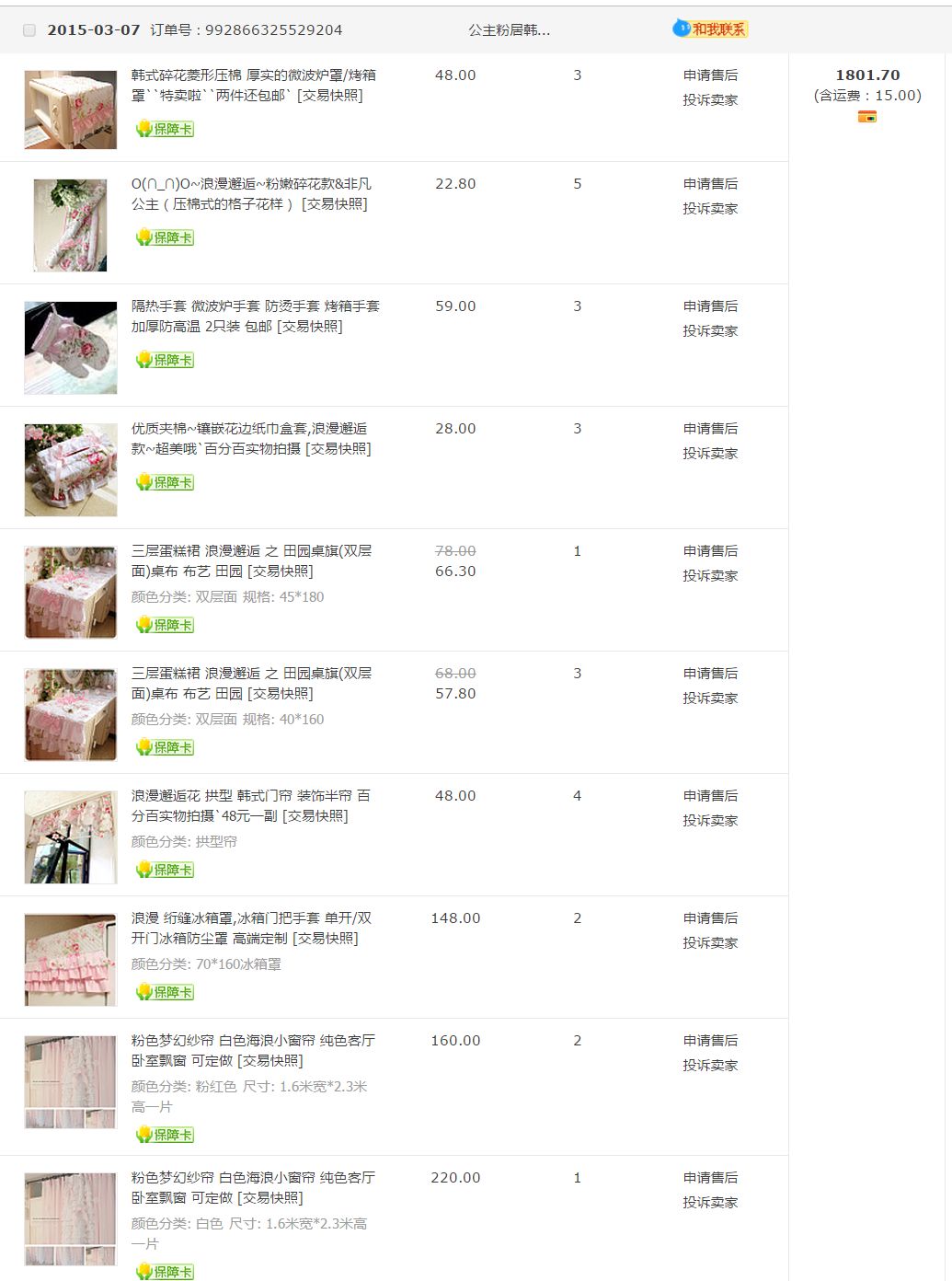View 保障卡 for 优质夹棉 tissue box cover
Screen dimensions: 952x1281
click(165, 482)
